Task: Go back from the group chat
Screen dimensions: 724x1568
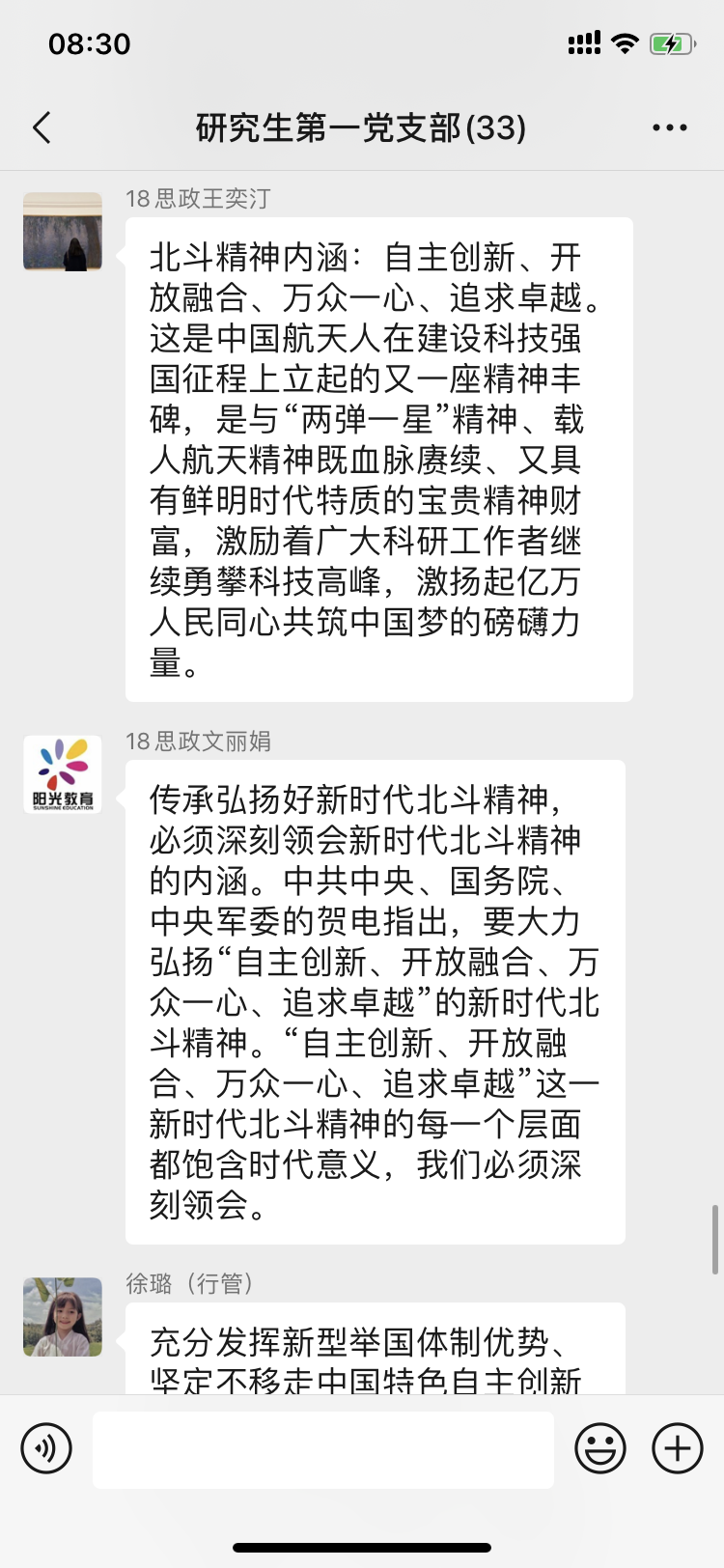Action: coord(42,127)
